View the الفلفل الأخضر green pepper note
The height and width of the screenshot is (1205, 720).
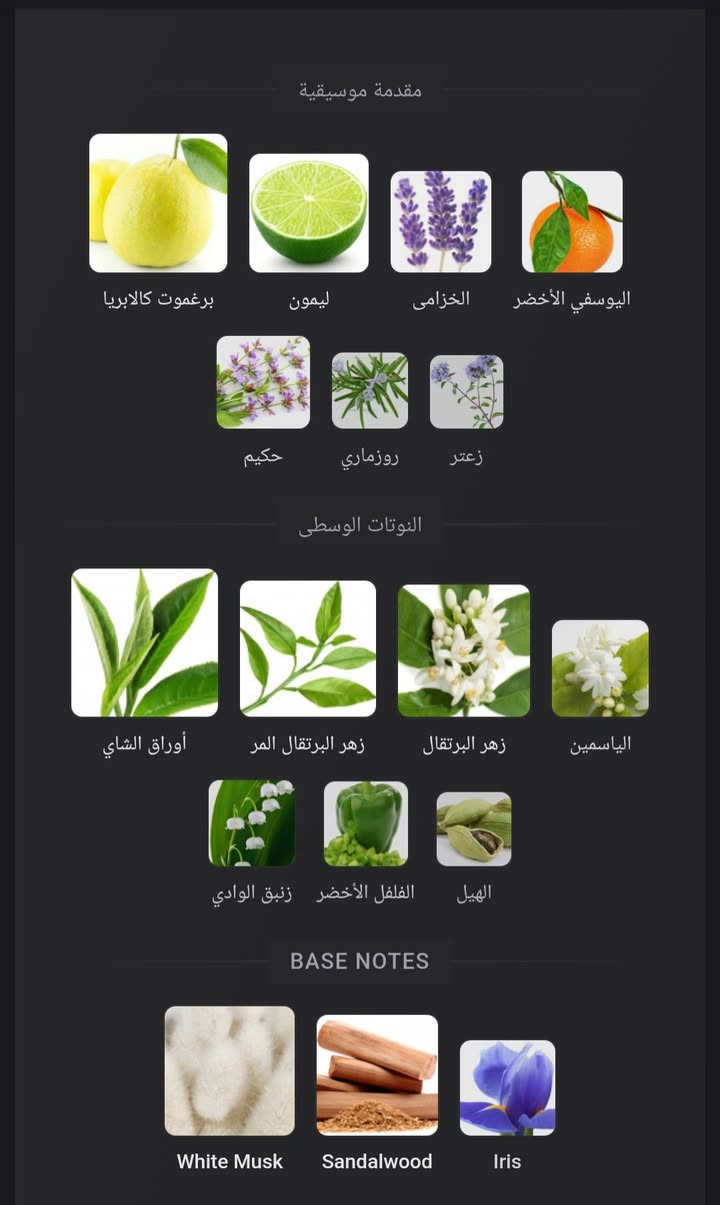point(366,824)
